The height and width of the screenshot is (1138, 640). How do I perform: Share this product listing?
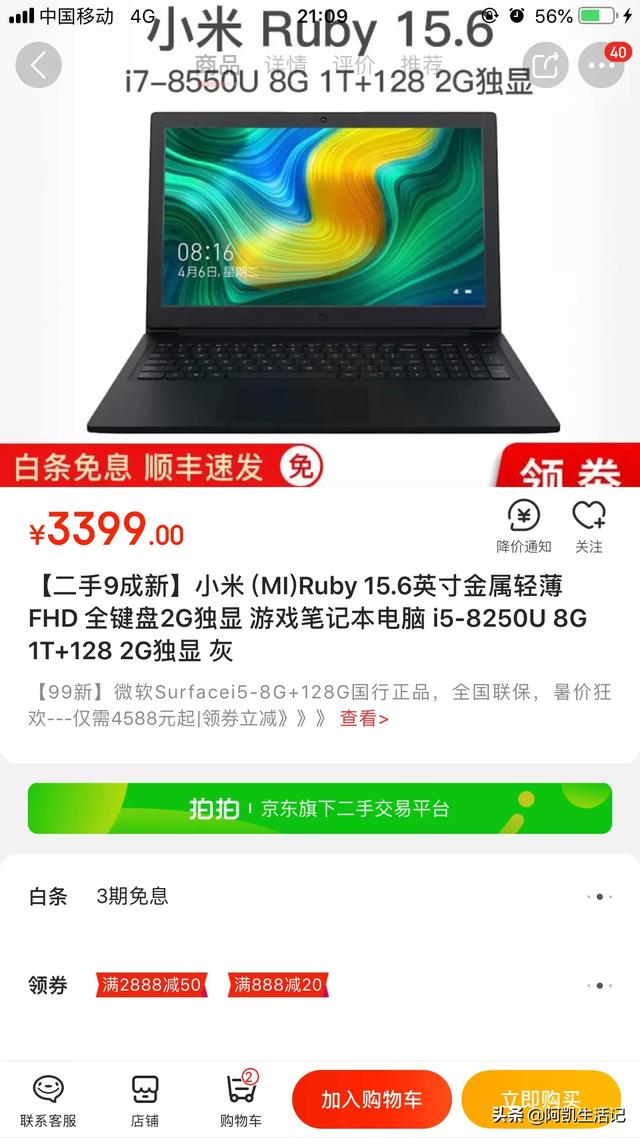(545, 66)
